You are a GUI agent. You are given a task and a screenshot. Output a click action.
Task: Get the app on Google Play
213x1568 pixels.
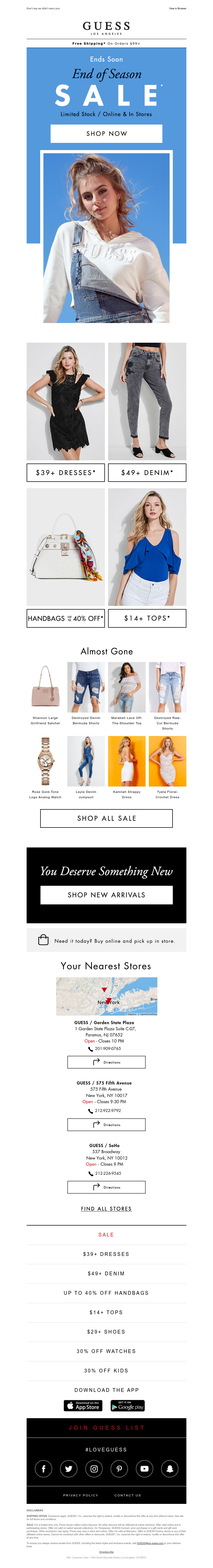[x=127, y=1405]
